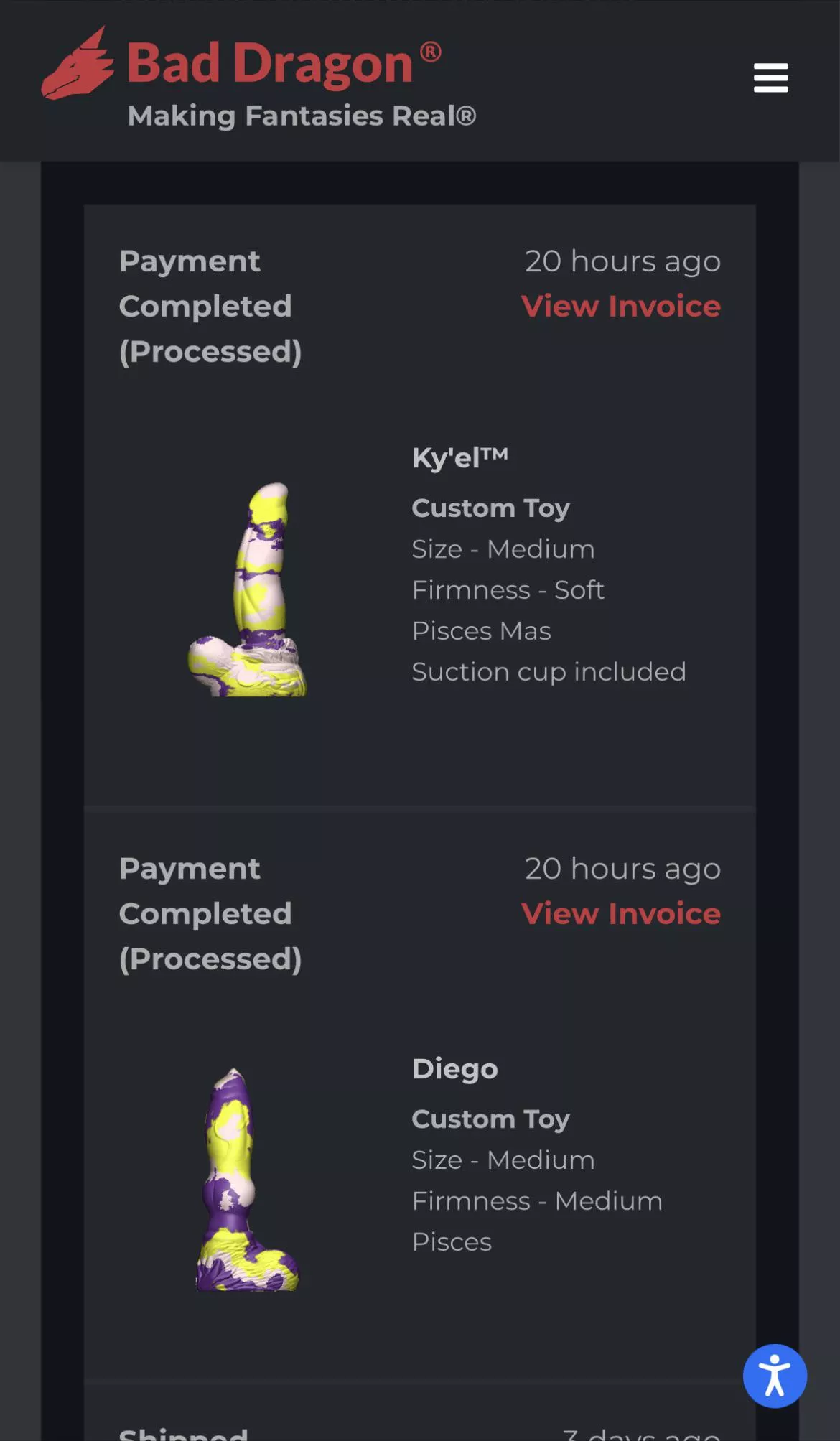This screenshot has height=1441, width=840.
Task: View invoice for the Diego order
Action: coord(620,914)
